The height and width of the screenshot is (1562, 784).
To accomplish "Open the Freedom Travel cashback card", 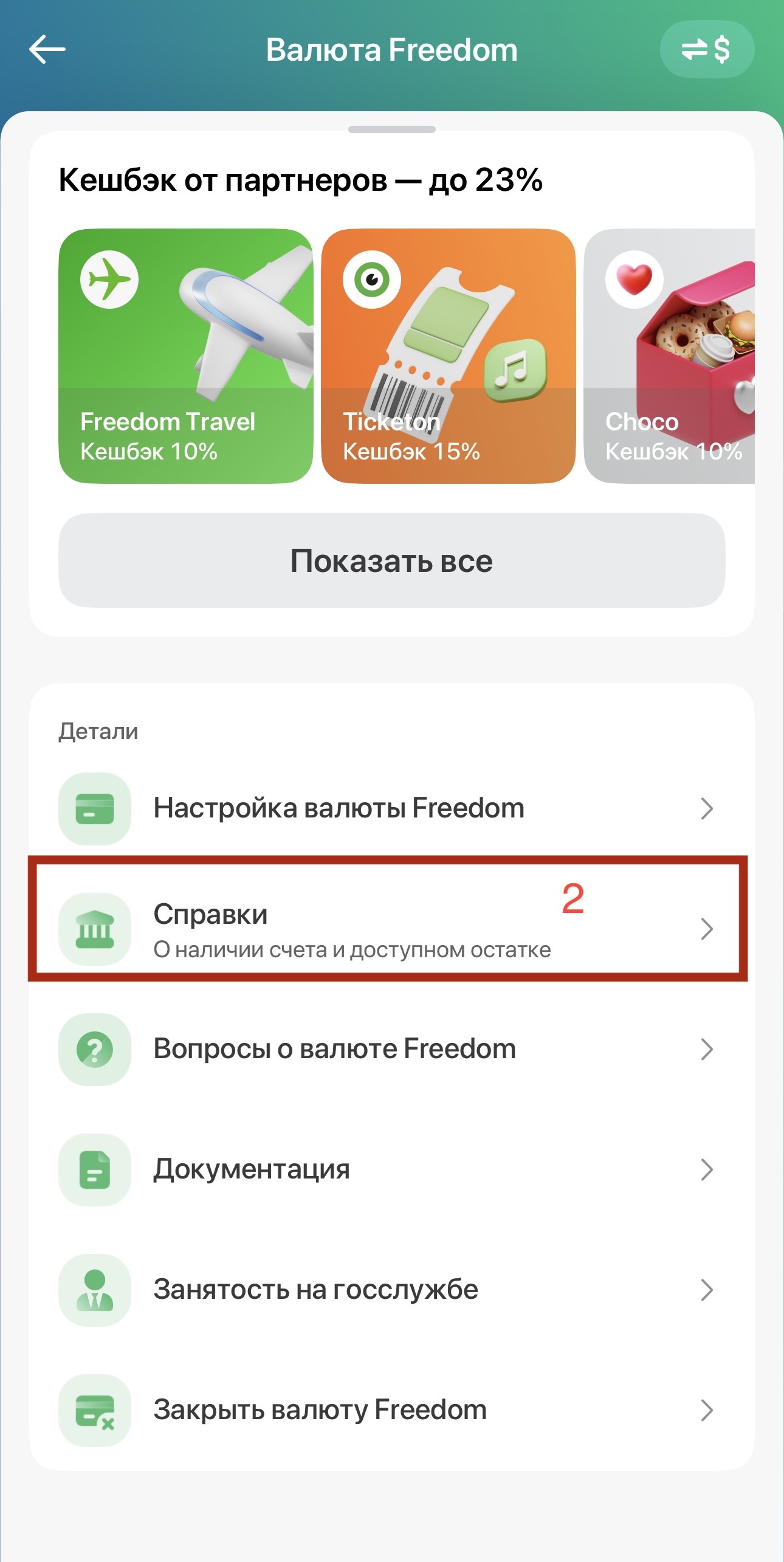I will 185,356.
